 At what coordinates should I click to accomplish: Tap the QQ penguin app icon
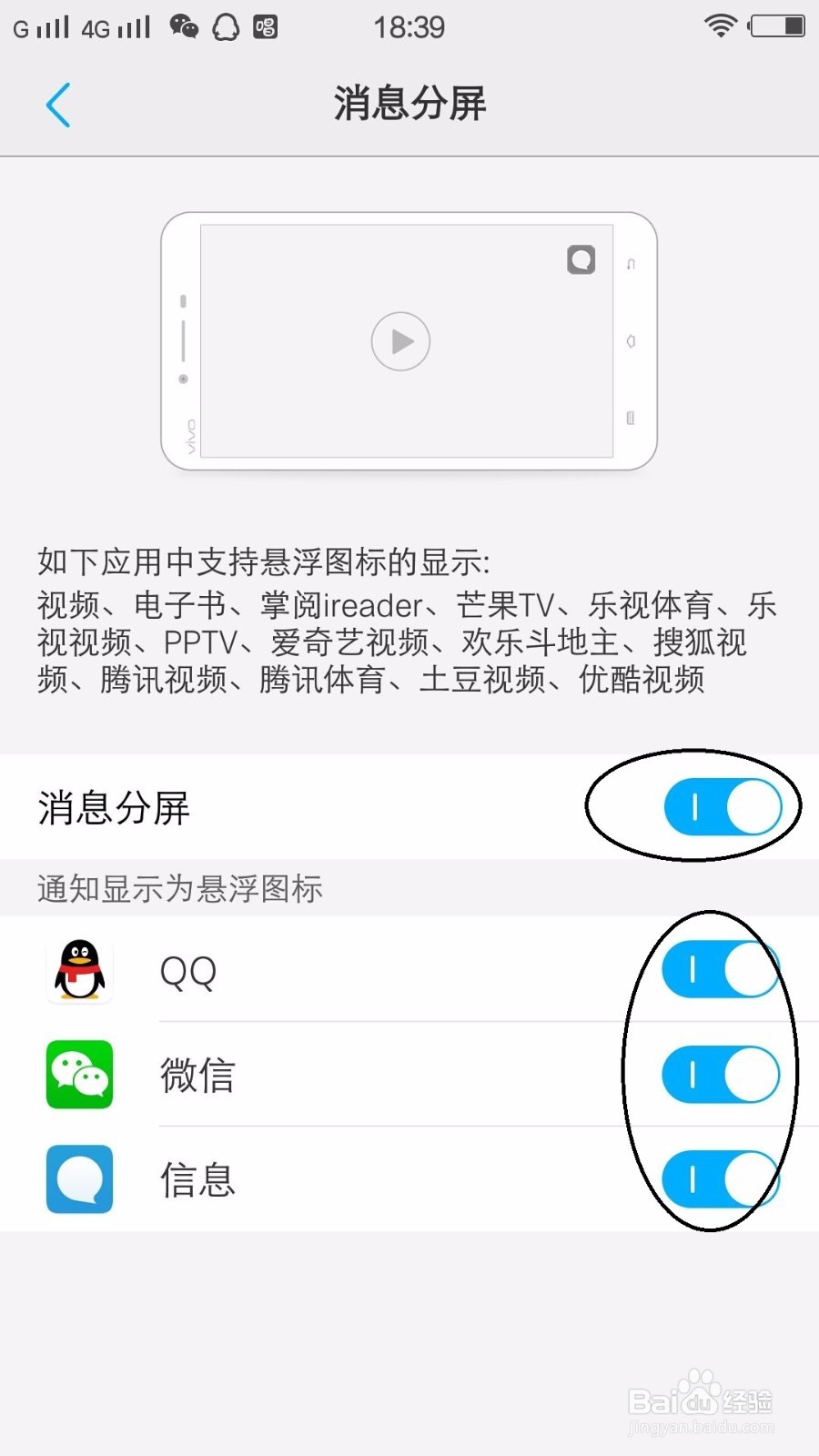tap(78, 970)
